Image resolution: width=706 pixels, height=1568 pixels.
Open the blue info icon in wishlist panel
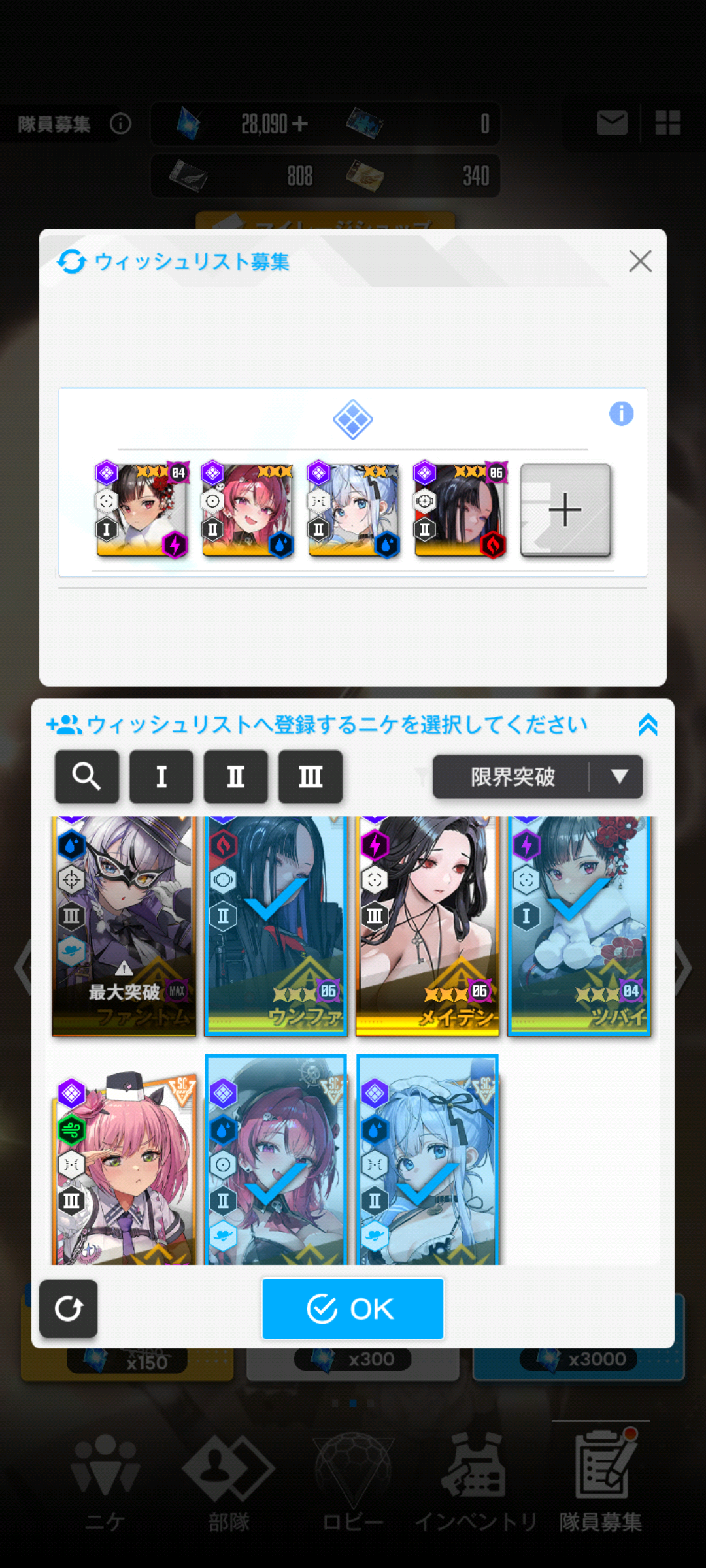point(621,414)
